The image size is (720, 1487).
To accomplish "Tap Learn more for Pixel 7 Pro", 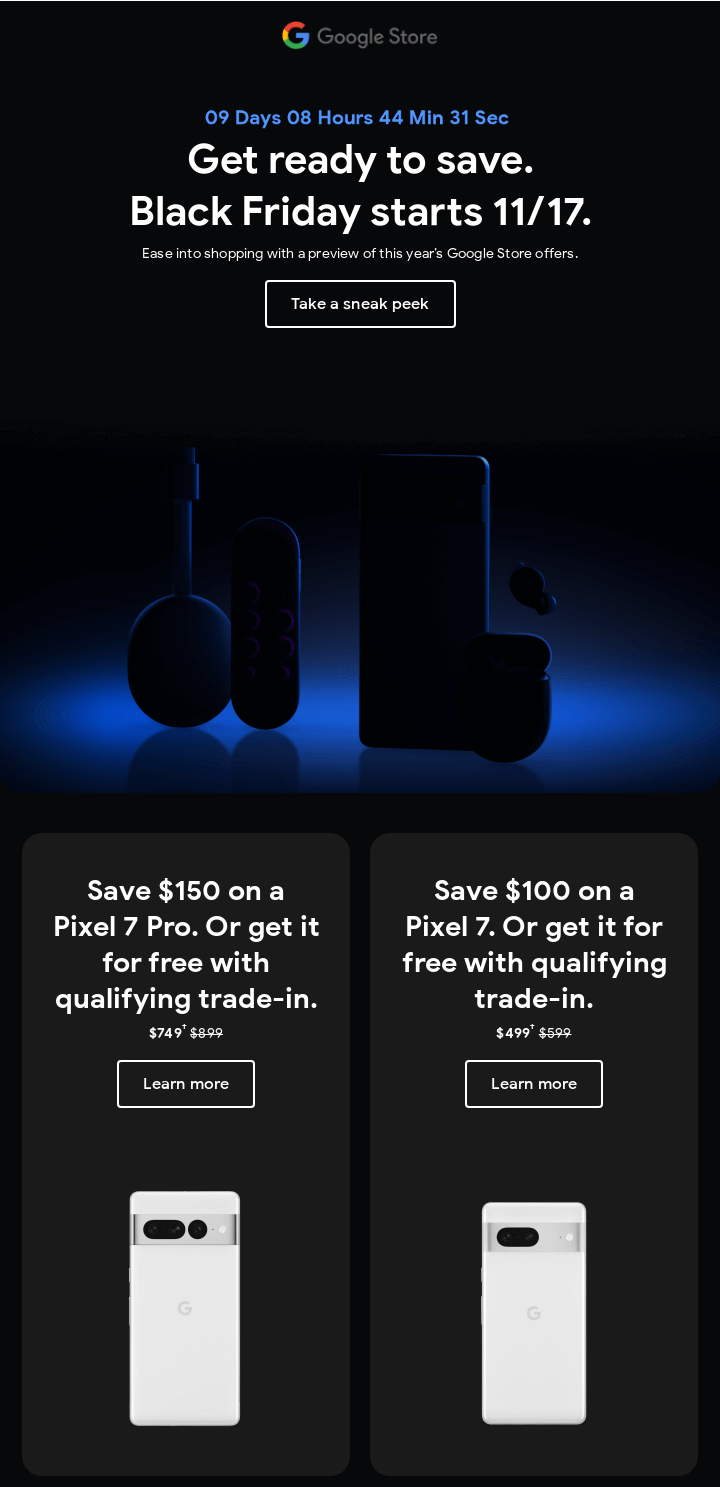I will point(186,1084).
